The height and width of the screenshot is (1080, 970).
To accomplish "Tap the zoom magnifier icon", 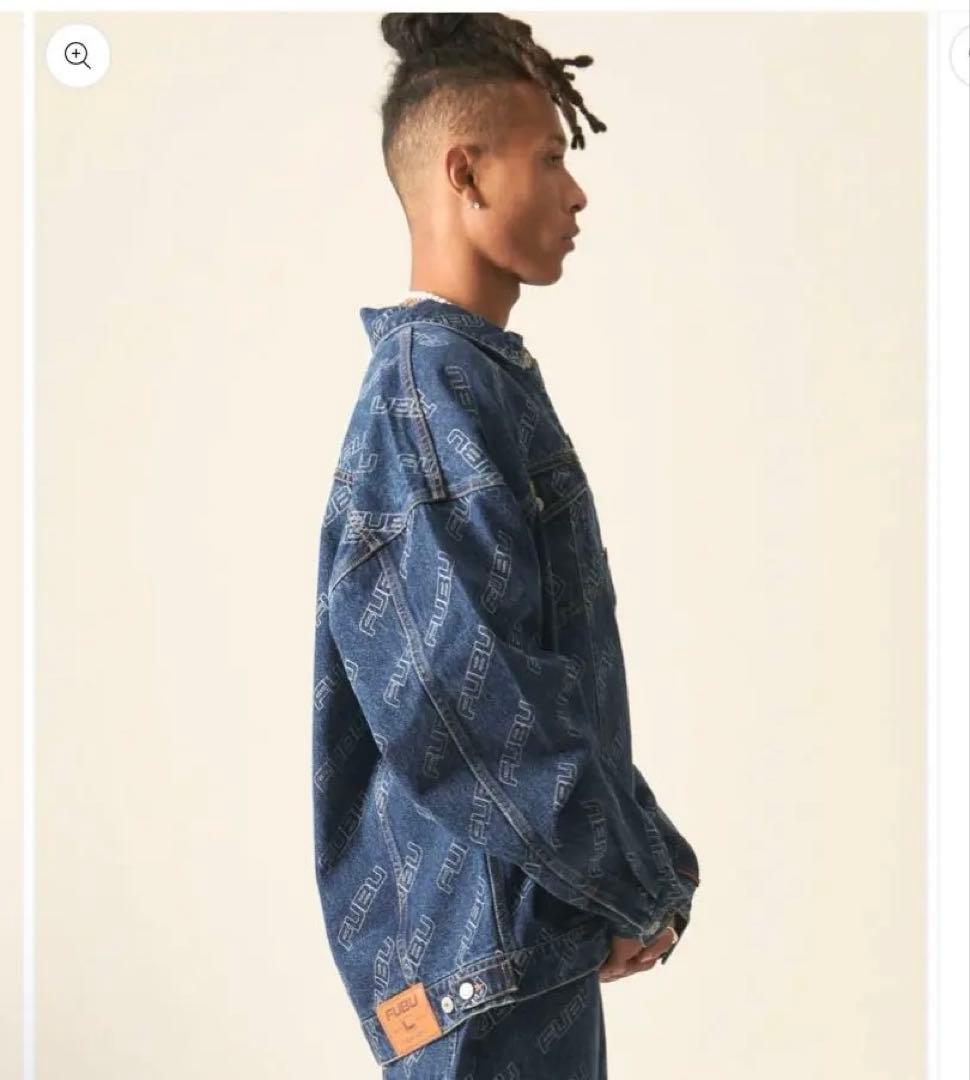I will pos(78,56).
